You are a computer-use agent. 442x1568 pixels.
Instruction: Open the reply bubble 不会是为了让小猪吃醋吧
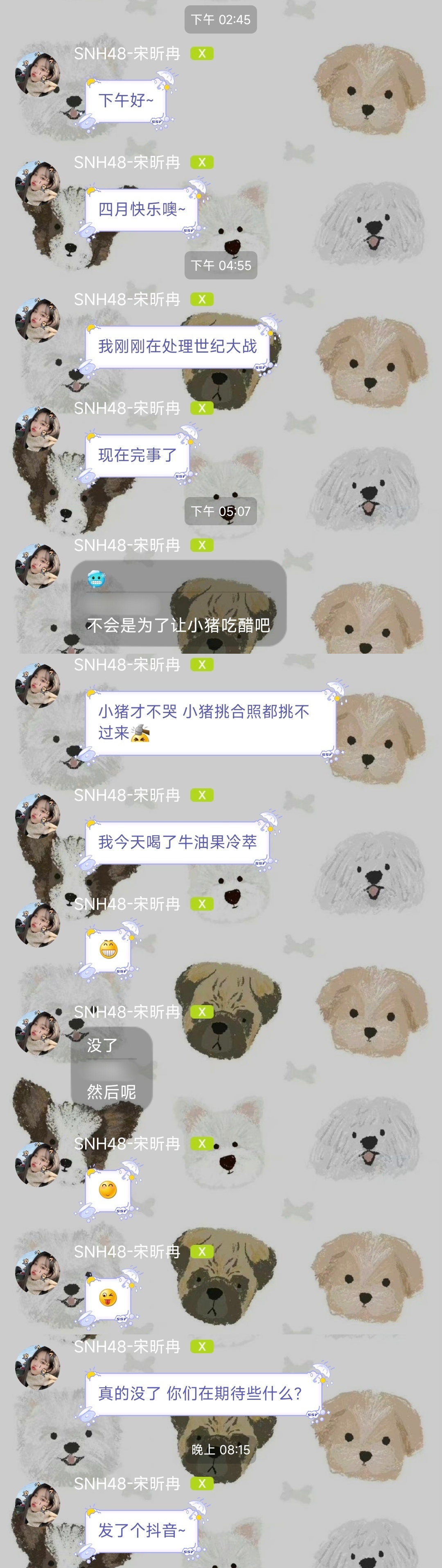tap(178, 603)
